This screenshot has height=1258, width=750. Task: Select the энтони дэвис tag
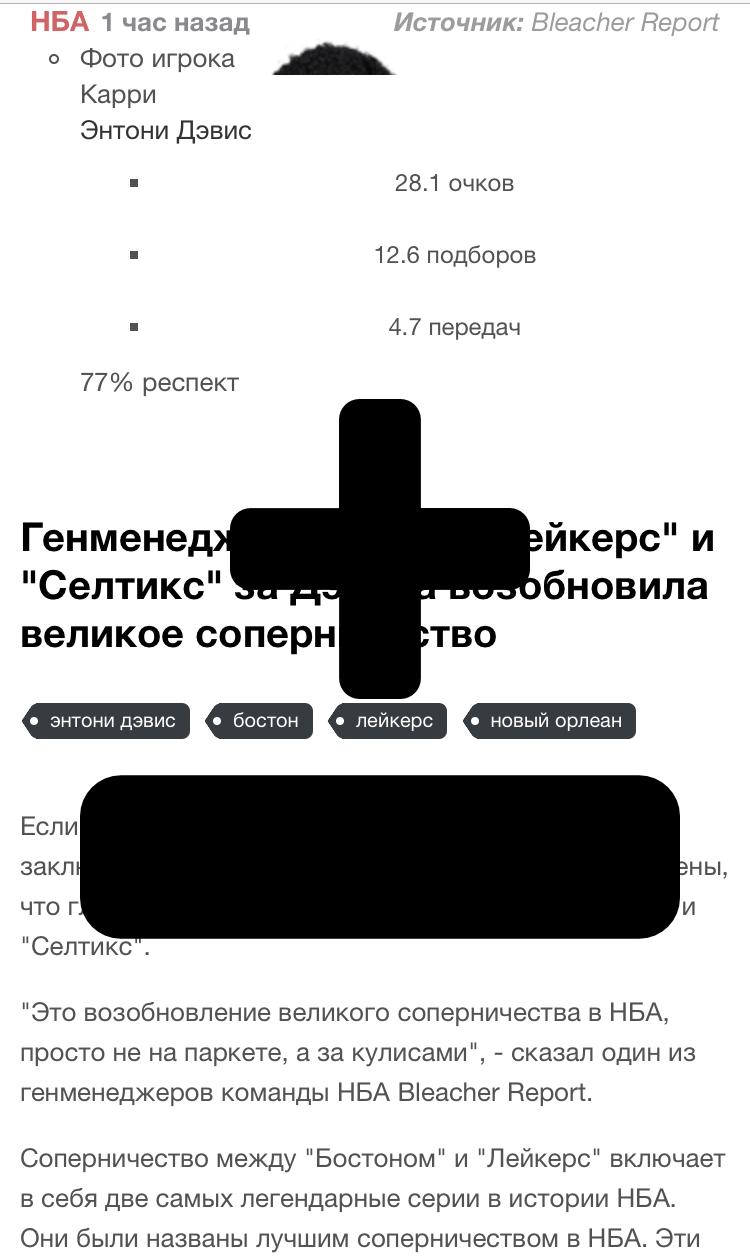[x=106, y=721]
